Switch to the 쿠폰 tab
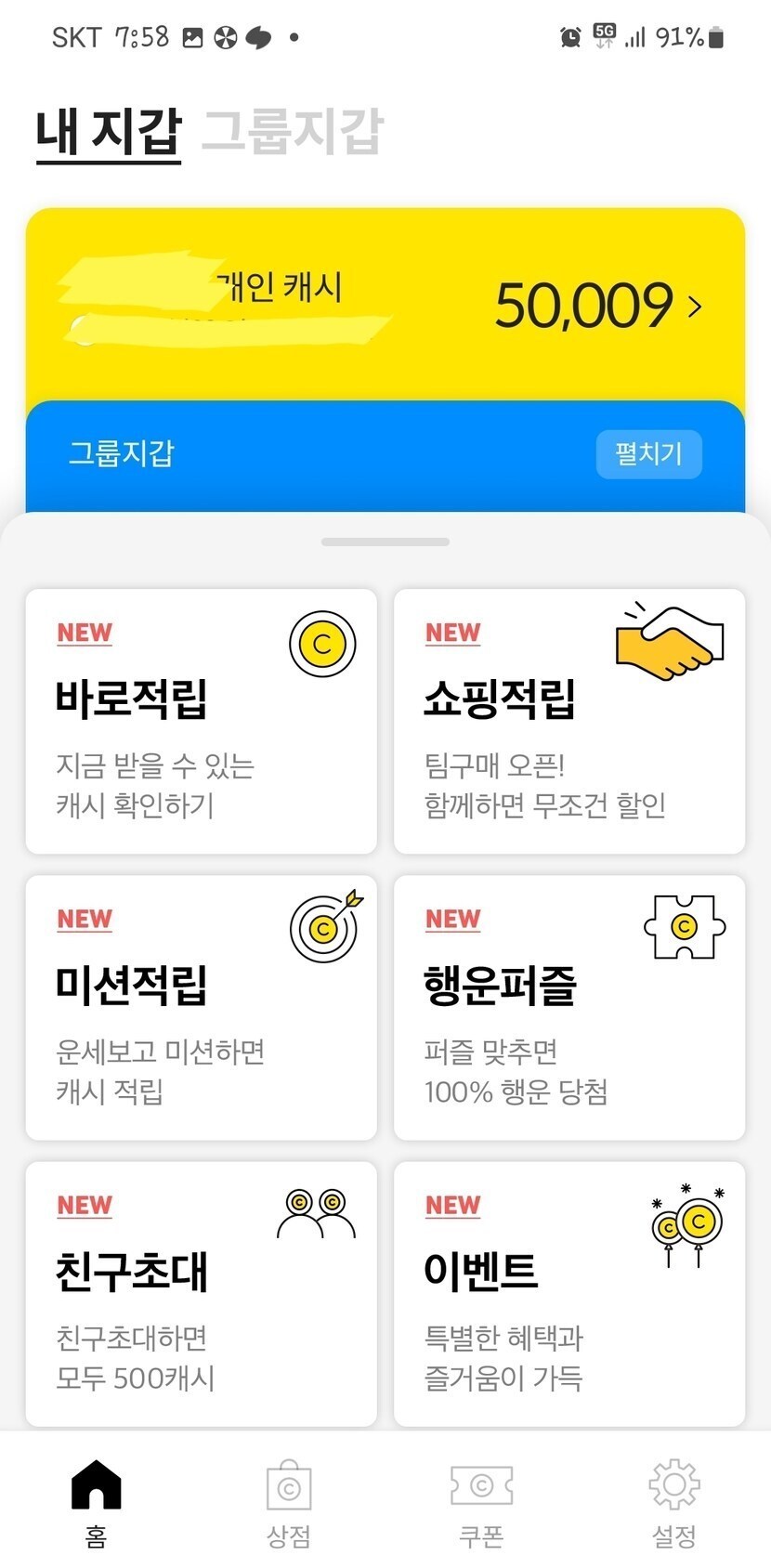Screen dimensions: 771x1568 point(481,1503)
